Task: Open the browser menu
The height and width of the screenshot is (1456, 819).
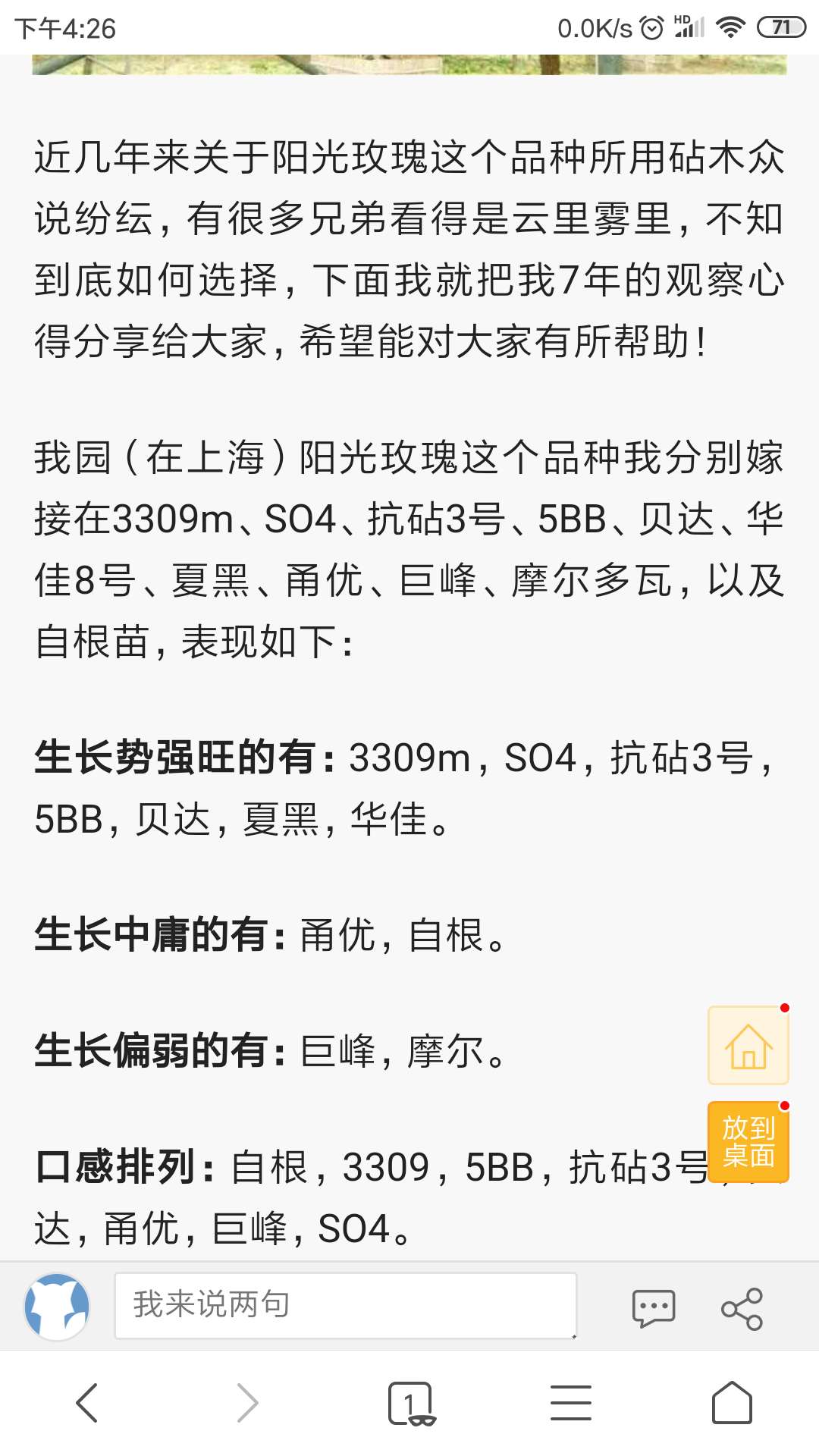Action: [x=571, y=1402]
